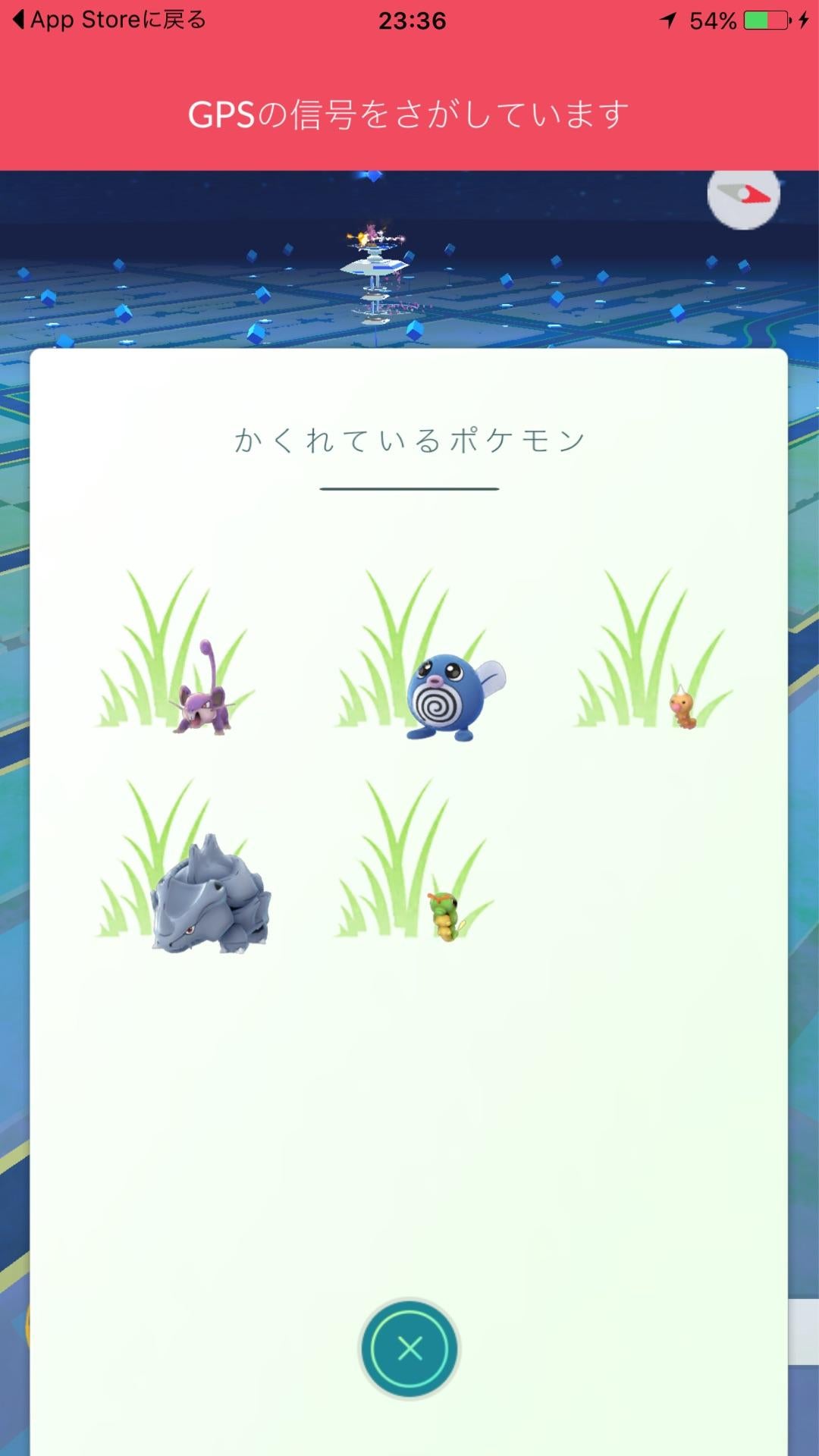Viewport: 819px width, 1456px height.
Task: Tap the clock showing 23:36
Action: point(409,22)
